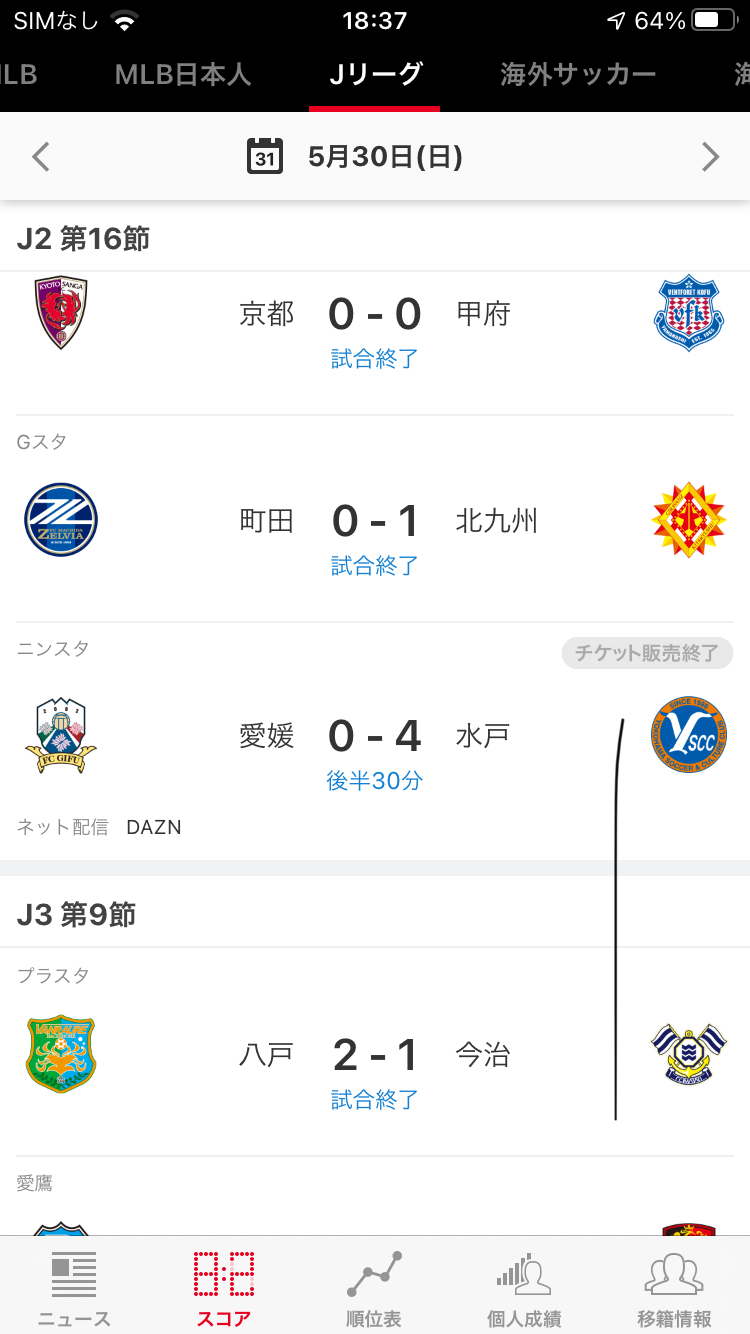Open the 愛媛 vs 水戸 live match
Screen dimensions: 750x1334
[x=375, y=750]
